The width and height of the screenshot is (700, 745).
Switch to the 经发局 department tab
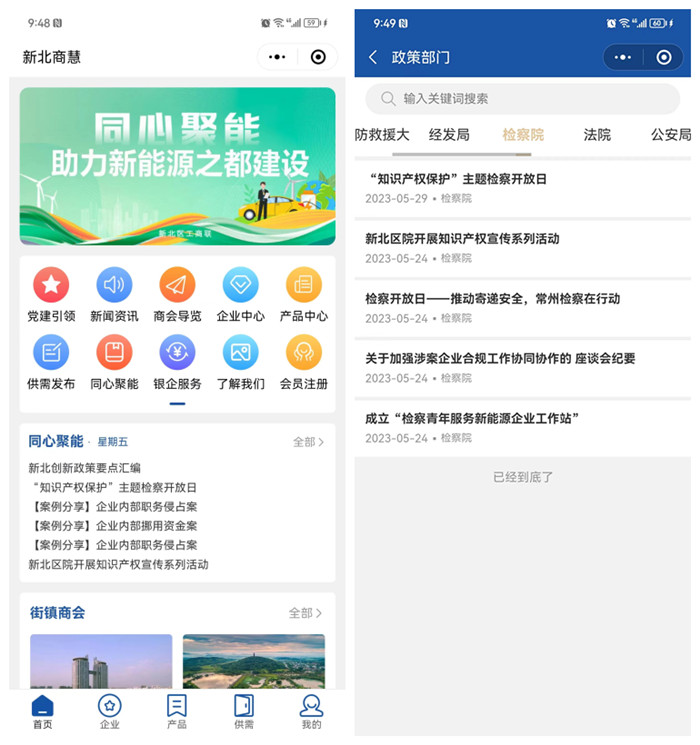pyautogui.click(x=449, y=135)
